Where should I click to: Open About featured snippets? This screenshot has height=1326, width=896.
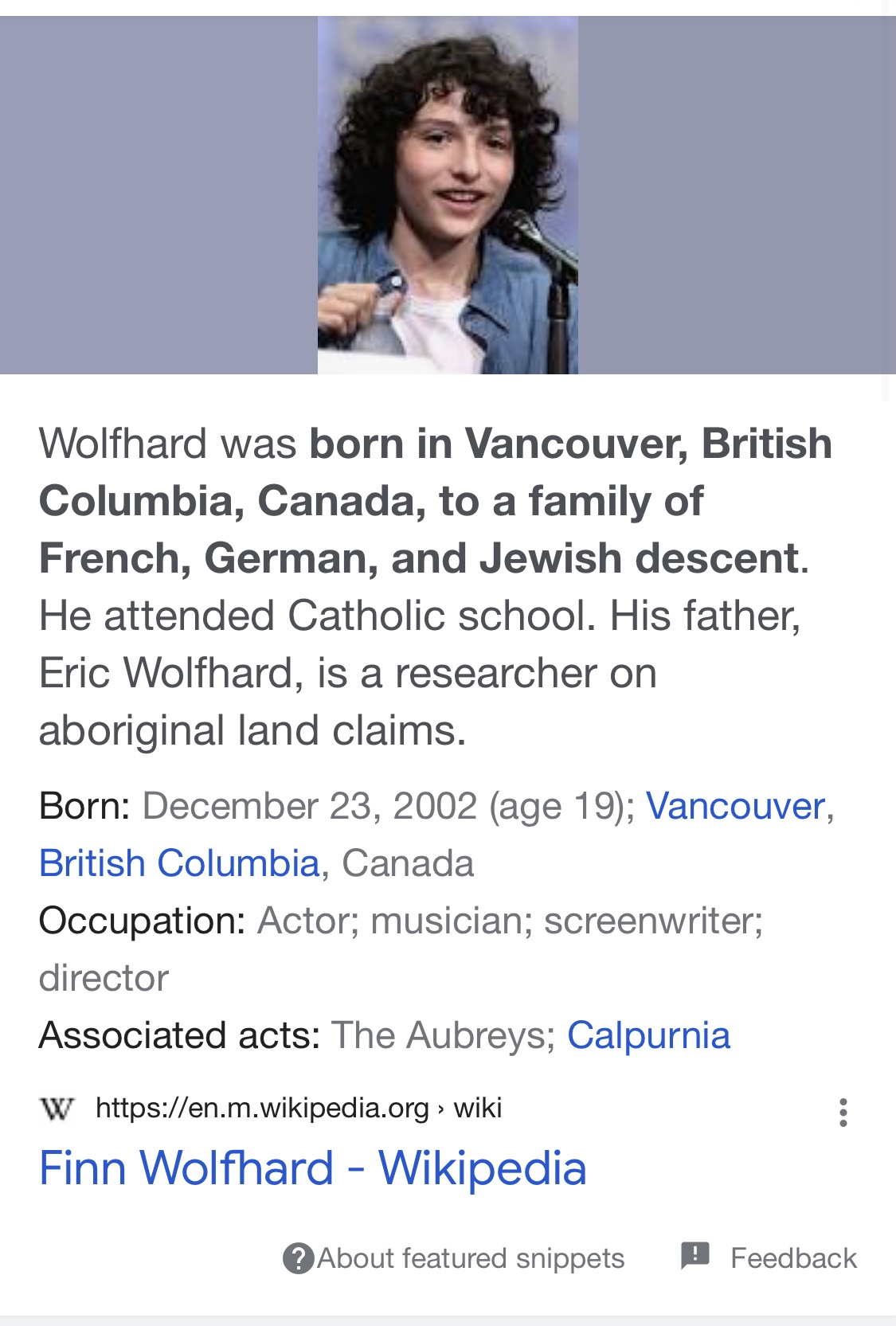(454, 1258)
